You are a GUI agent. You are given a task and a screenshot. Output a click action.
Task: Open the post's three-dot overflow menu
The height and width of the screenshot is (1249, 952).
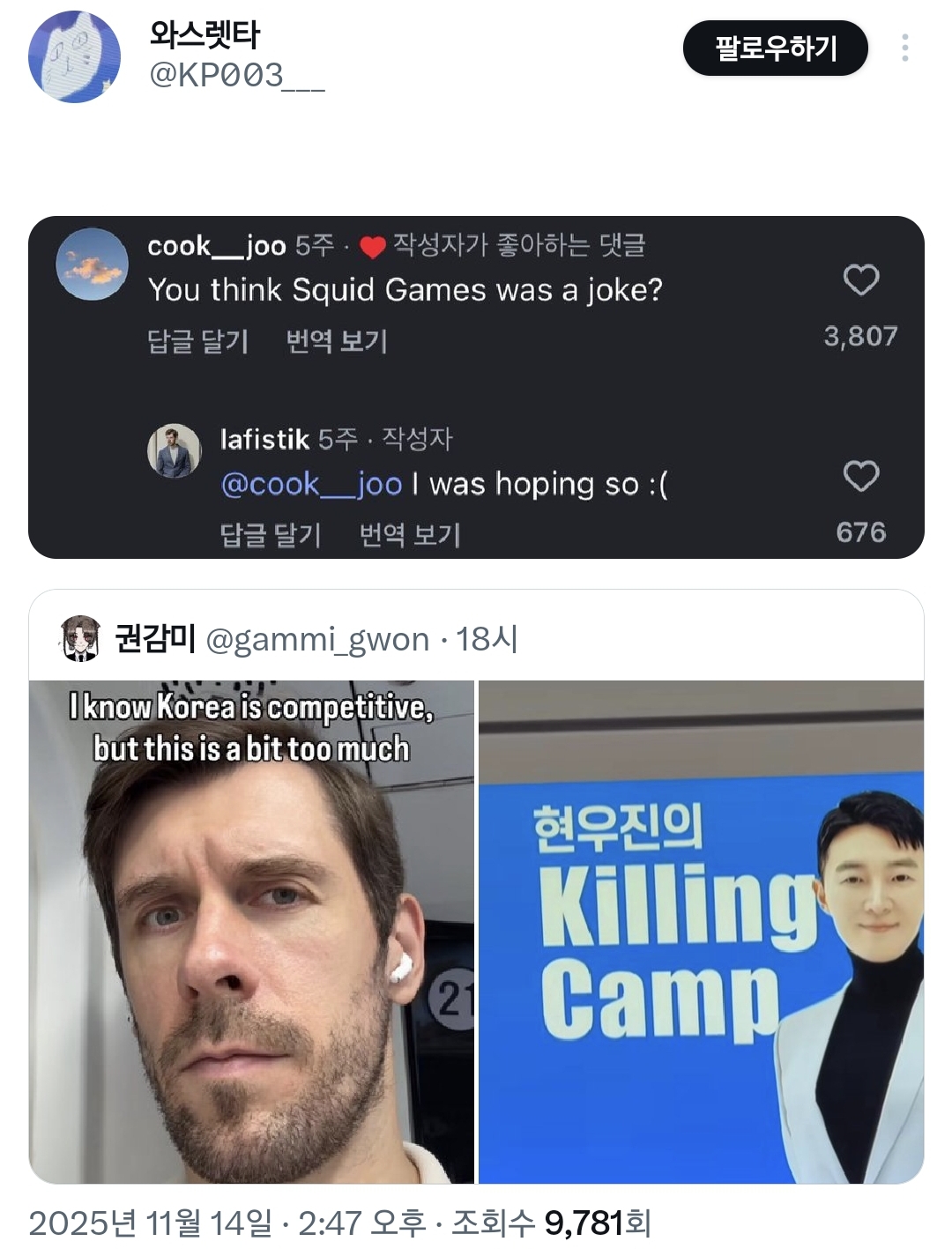(904, 48)
